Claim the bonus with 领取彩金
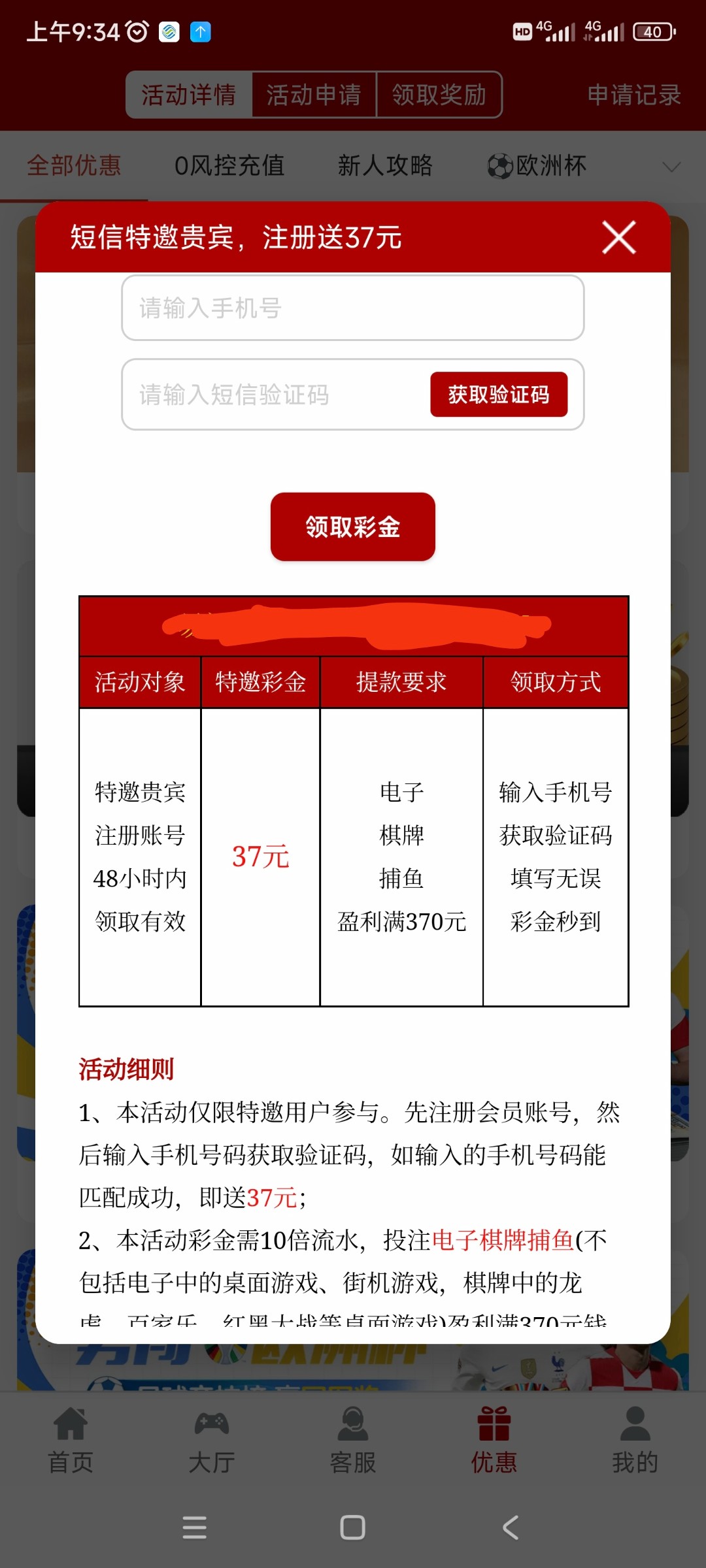 (x=352, y=527)
